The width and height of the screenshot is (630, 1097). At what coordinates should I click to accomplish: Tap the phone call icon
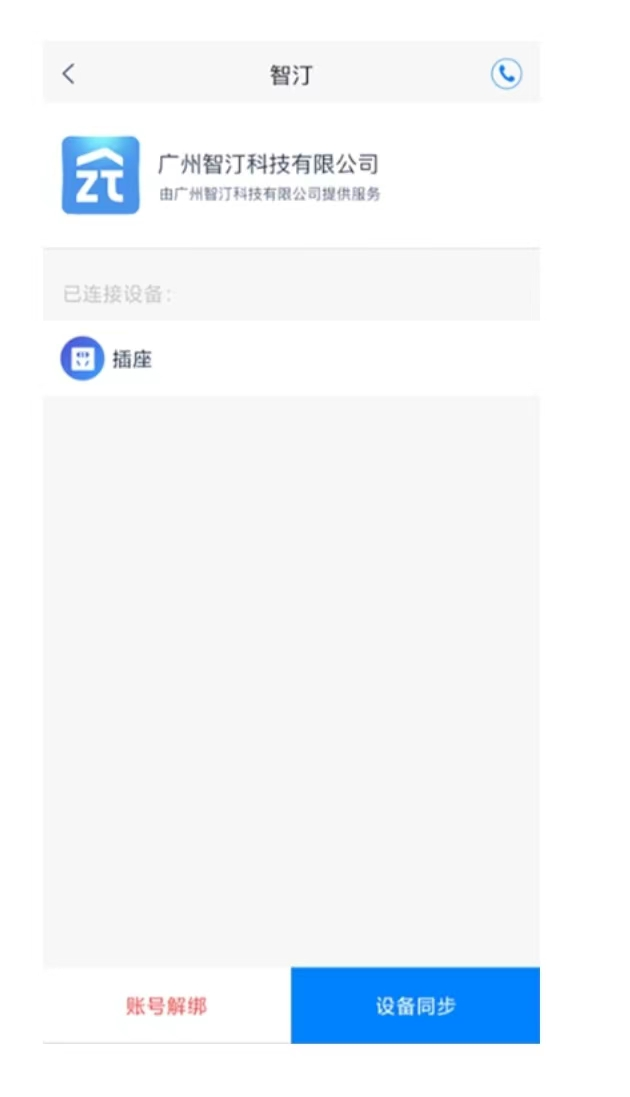point(506,73)
